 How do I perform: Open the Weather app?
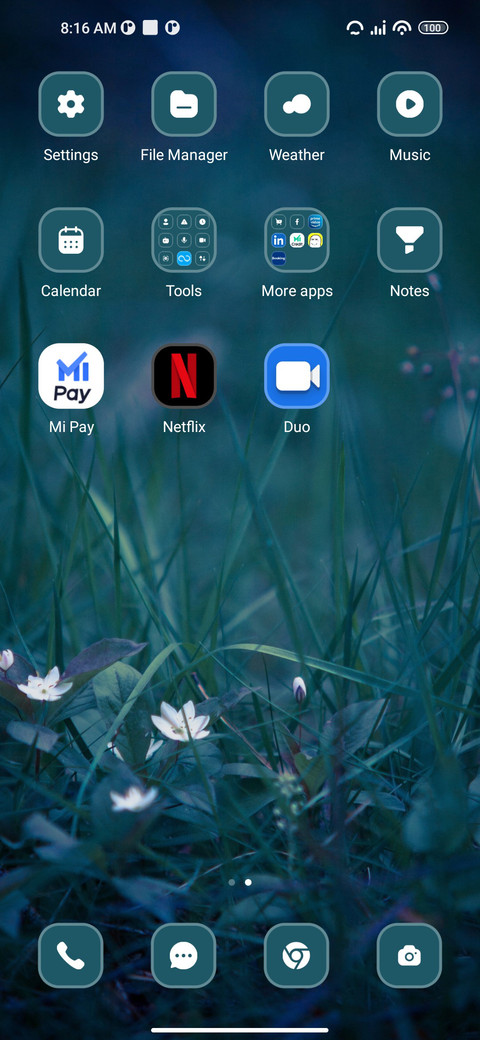point(296,104)
